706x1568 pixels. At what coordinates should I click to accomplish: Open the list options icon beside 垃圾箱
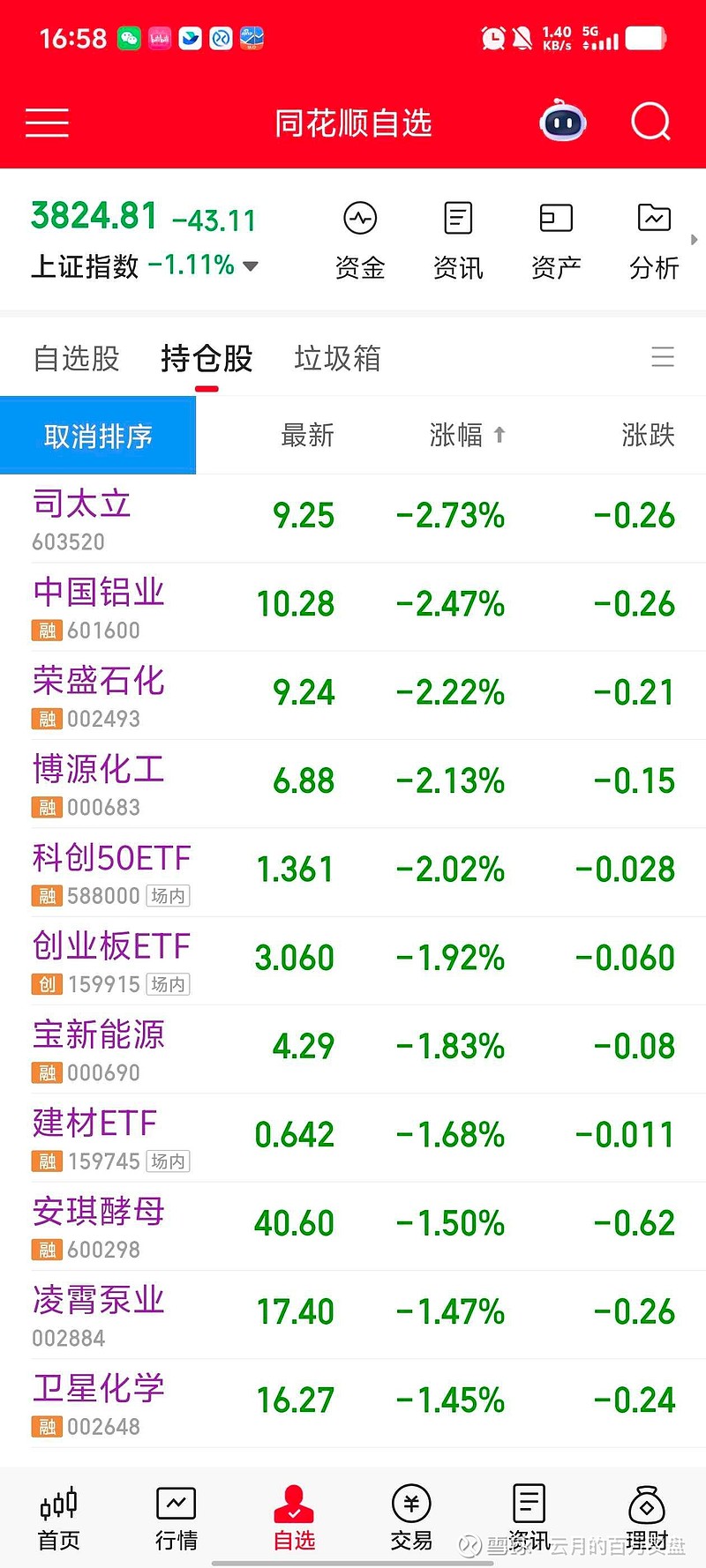(663, 358)
